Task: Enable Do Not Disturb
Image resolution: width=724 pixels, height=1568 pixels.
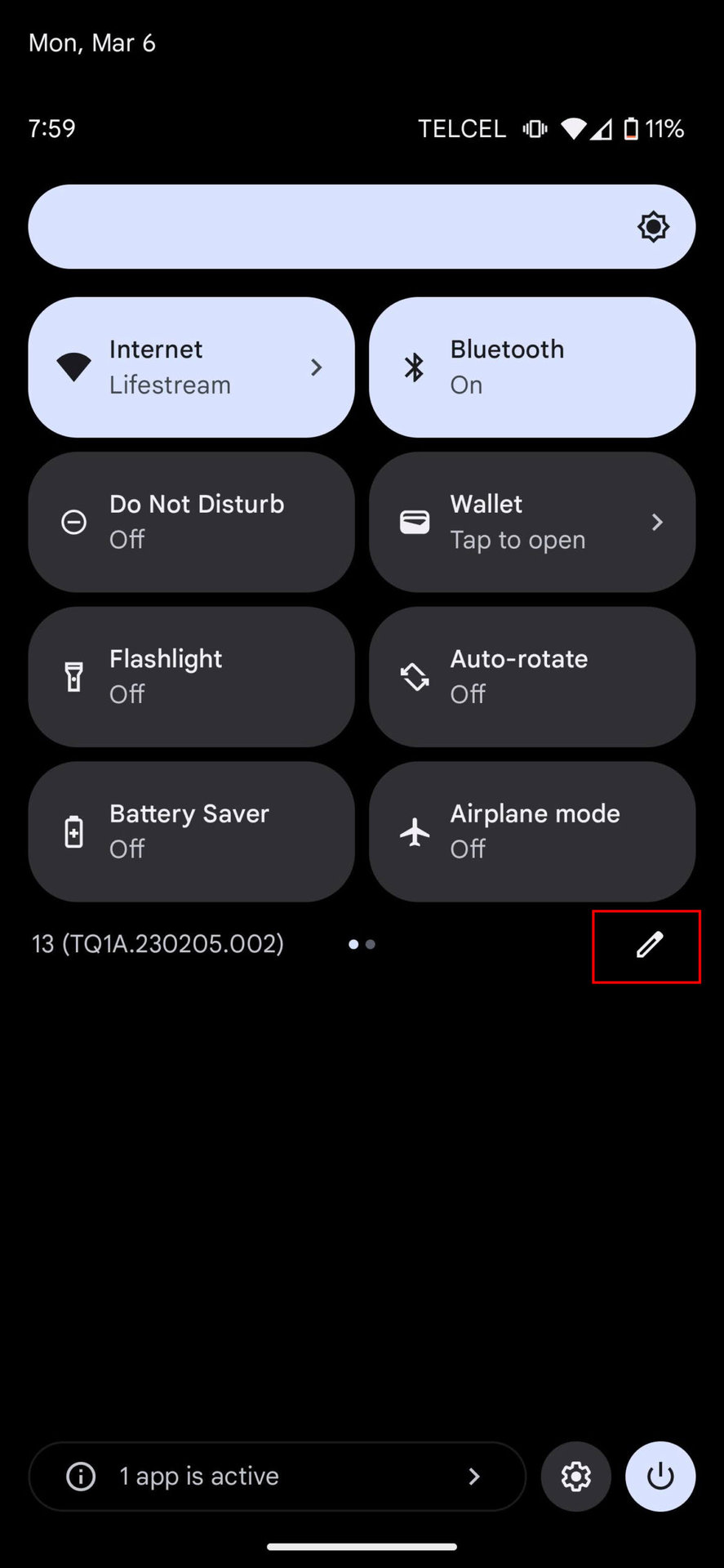Action: [191, 522]
